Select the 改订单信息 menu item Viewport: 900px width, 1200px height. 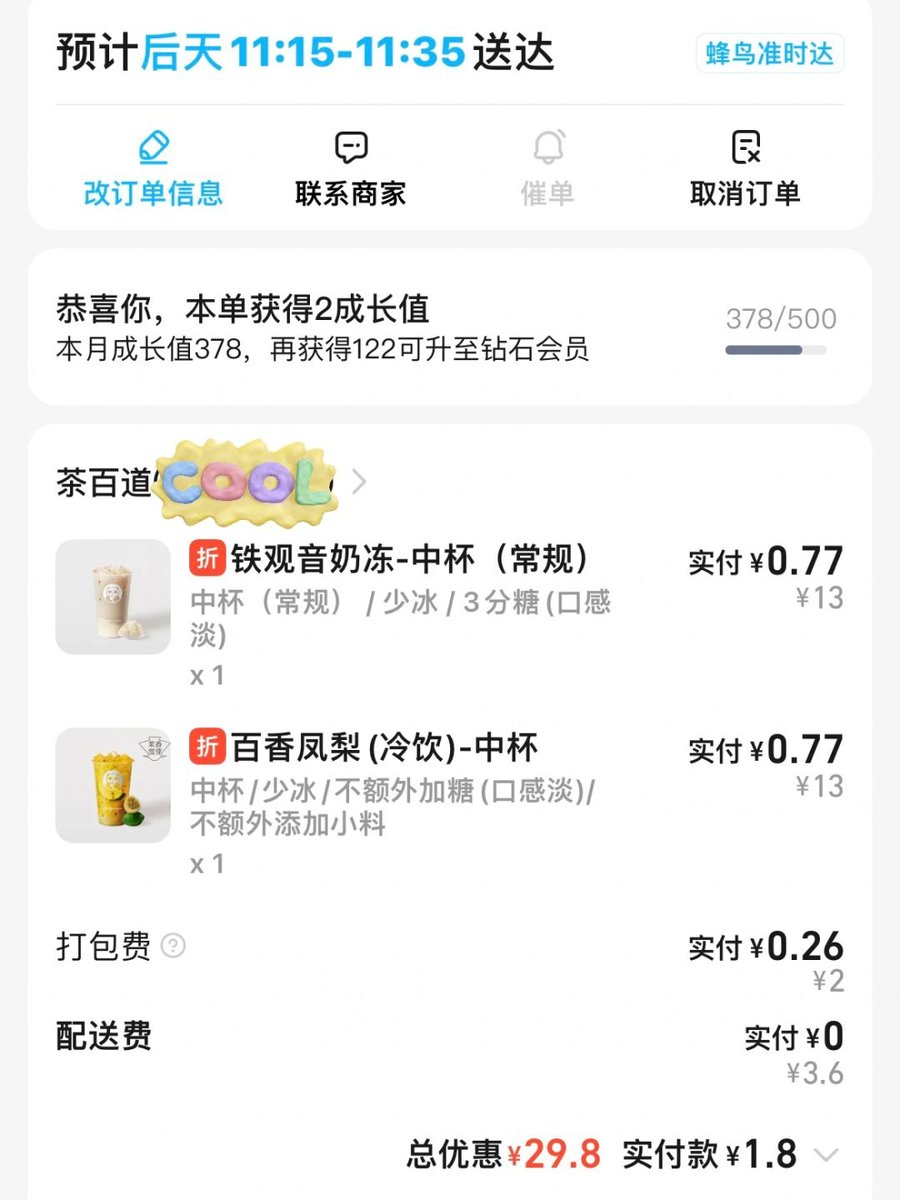pyautogui.click(x=154, y=168)
